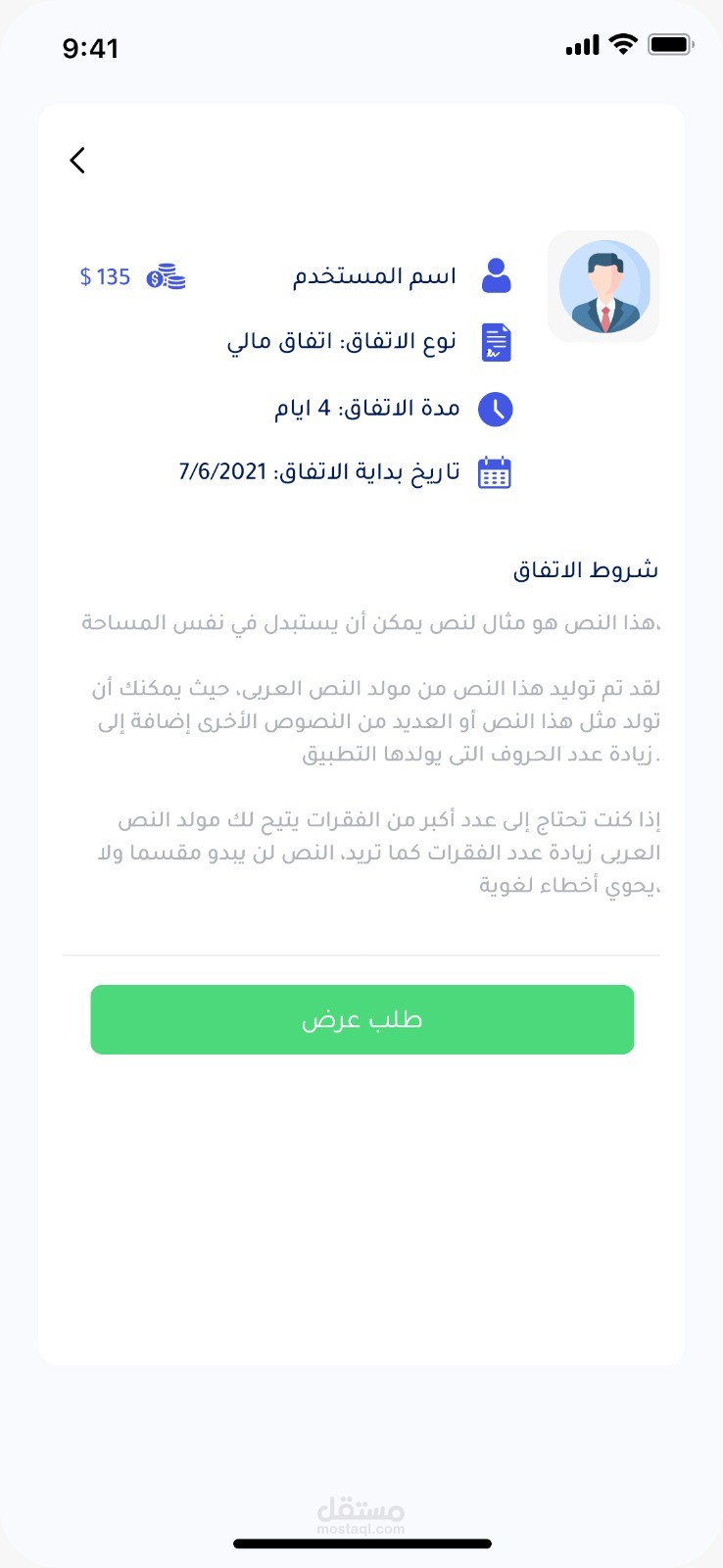This screenshot has height=1568, width=723.
Task: Tap the green طلب عرض button
Action: click(x=362, y=1020)
